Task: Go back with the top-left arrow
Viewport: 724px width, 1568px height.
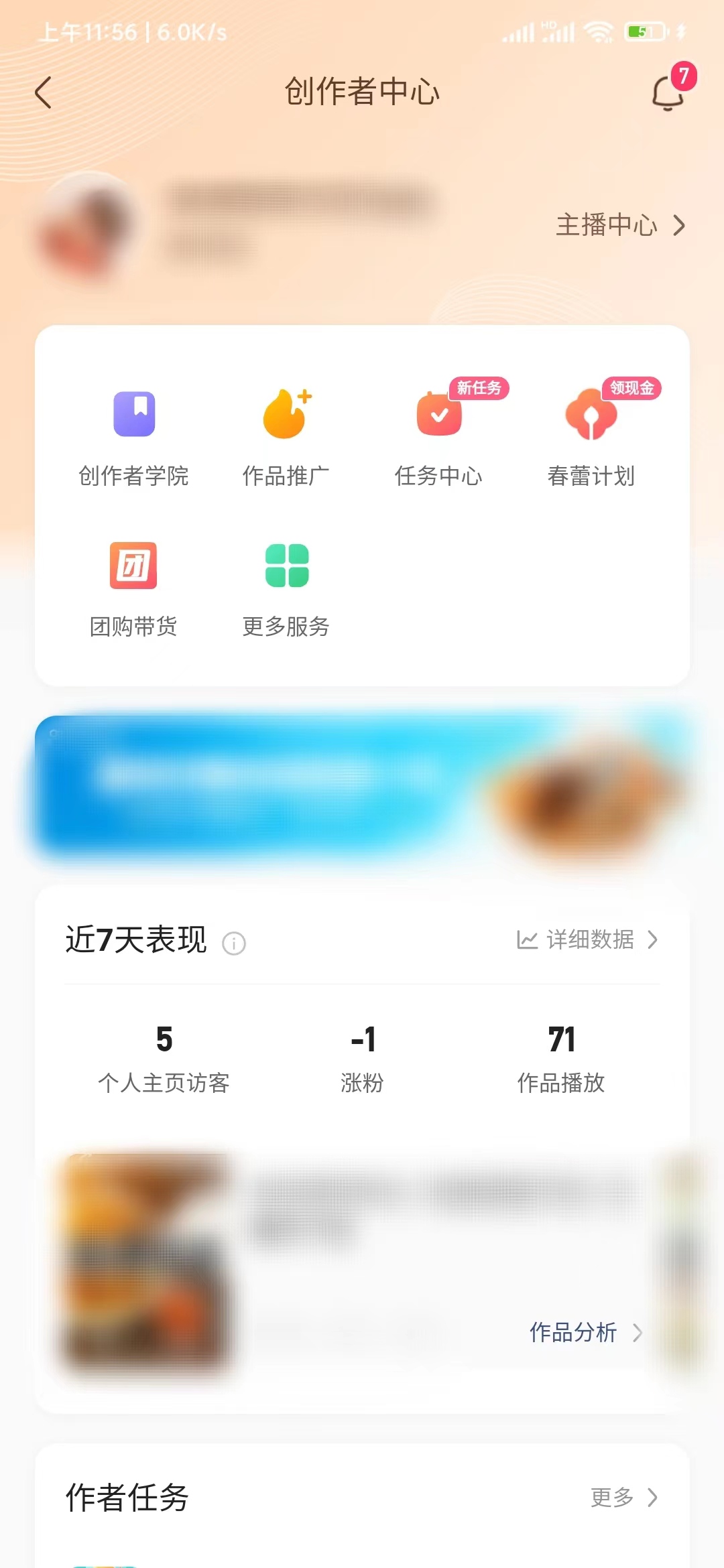Action: pos(44,92)
